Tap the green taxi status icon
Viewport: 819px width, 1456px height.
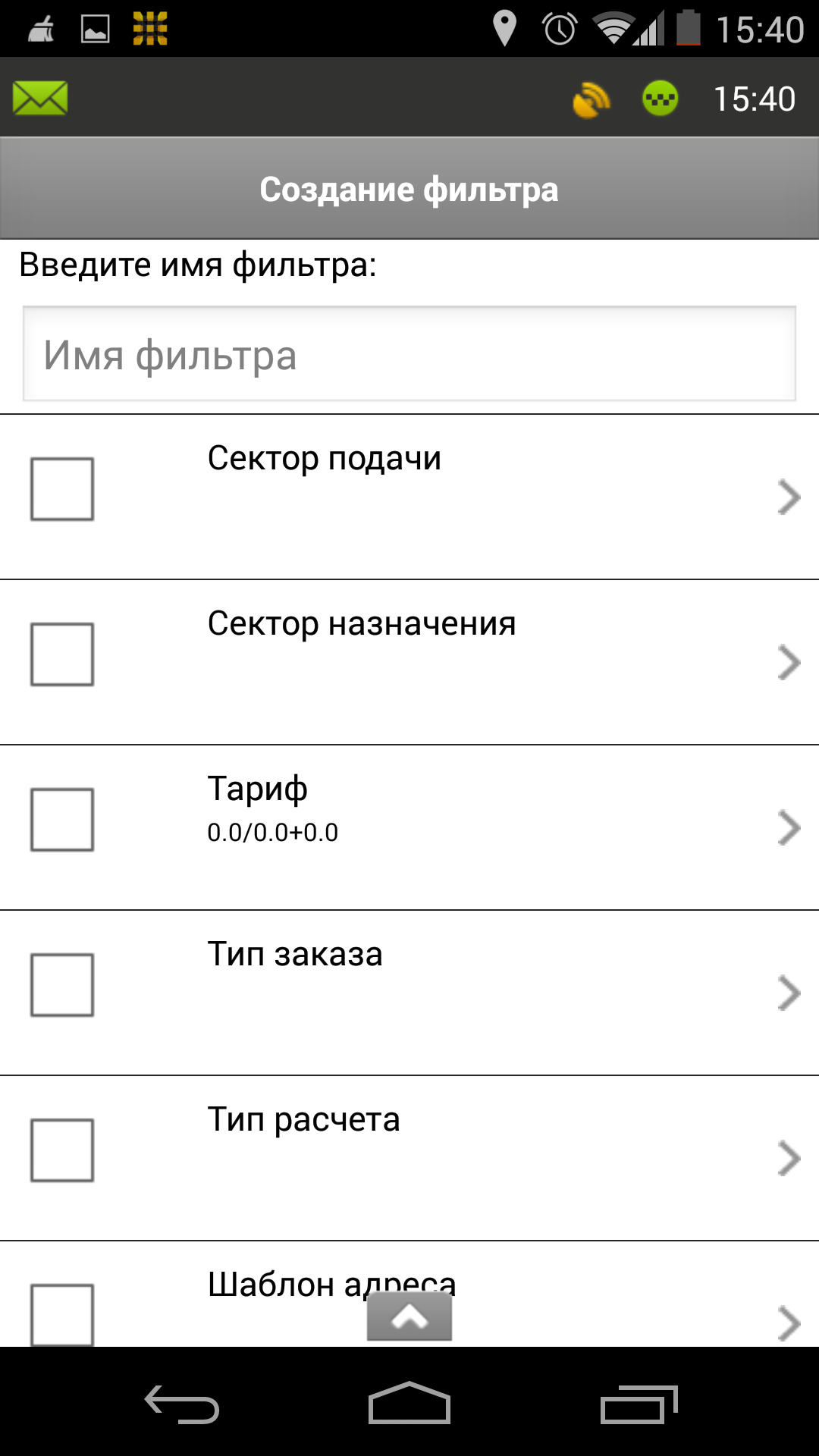point(660,99)
